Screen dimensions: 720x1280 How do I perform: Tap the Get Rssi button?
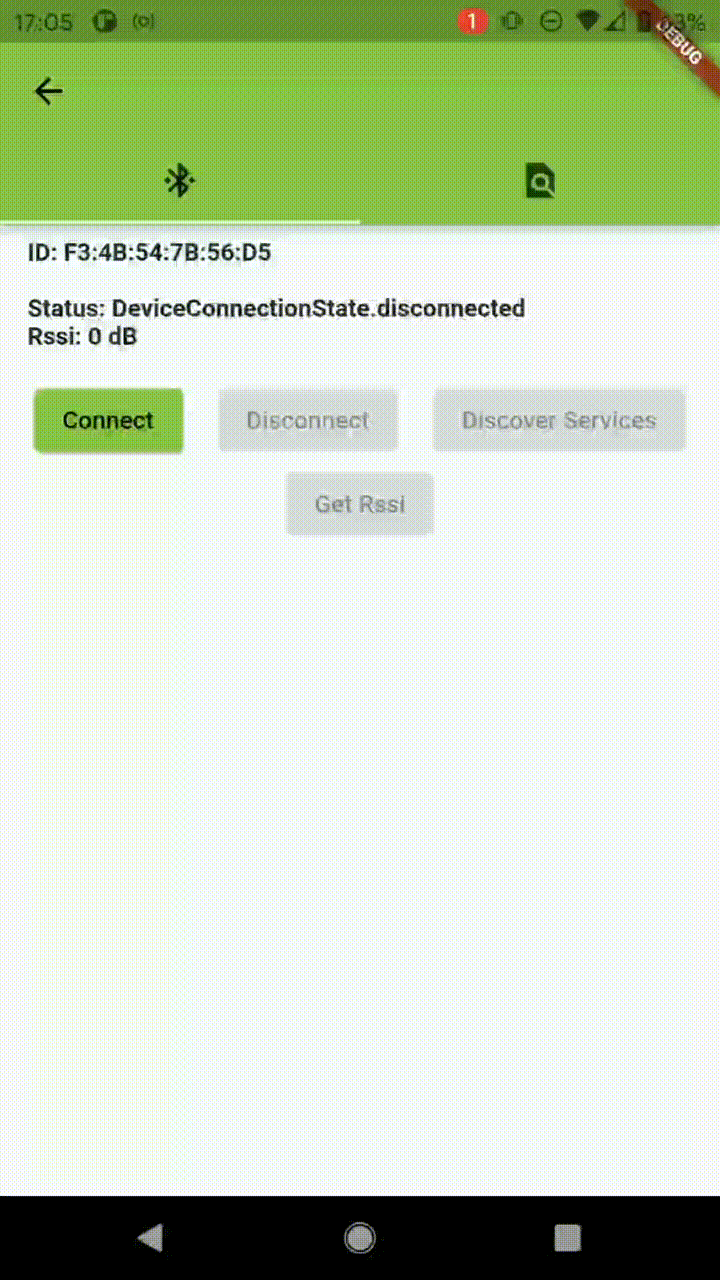360,504
